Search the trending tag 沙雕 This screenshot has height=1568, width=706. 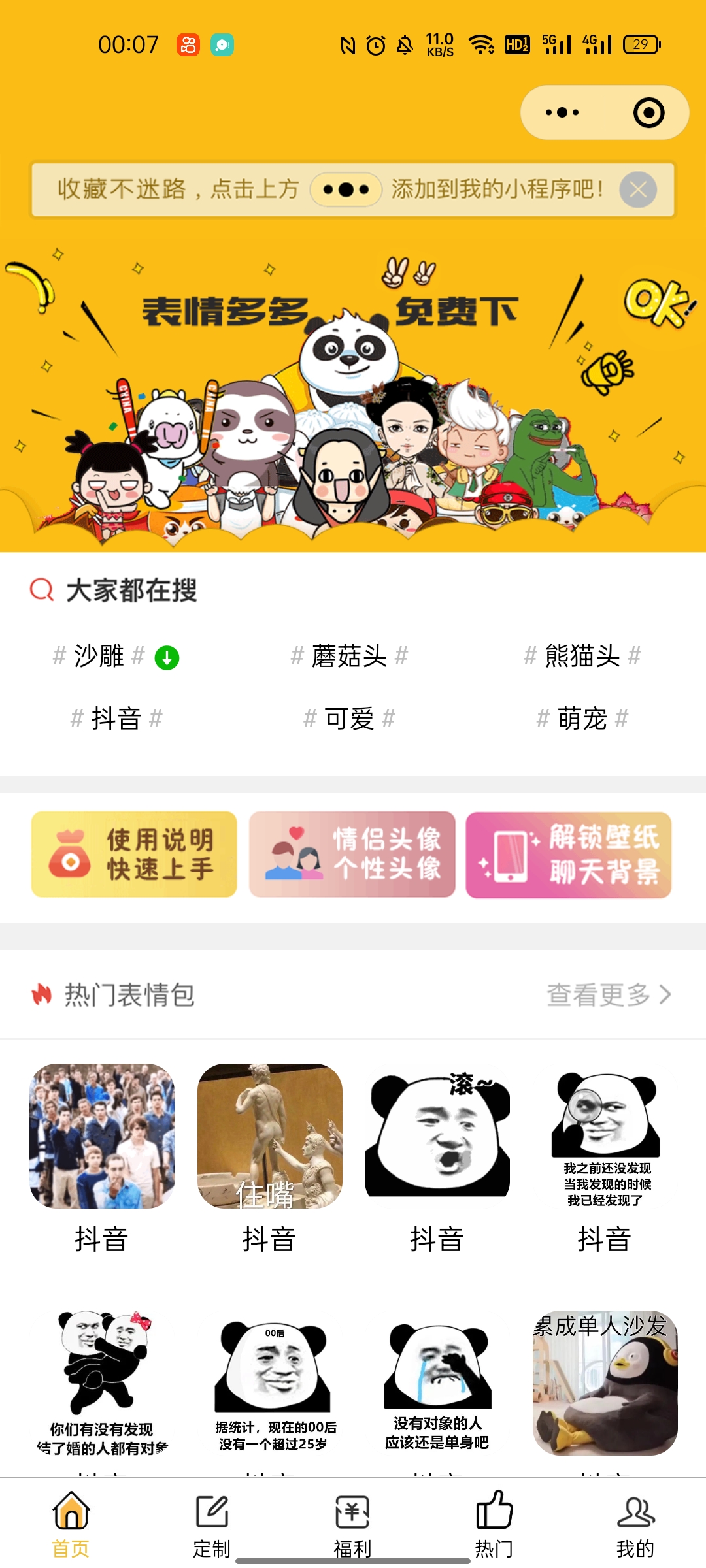[x=99, y=656]
